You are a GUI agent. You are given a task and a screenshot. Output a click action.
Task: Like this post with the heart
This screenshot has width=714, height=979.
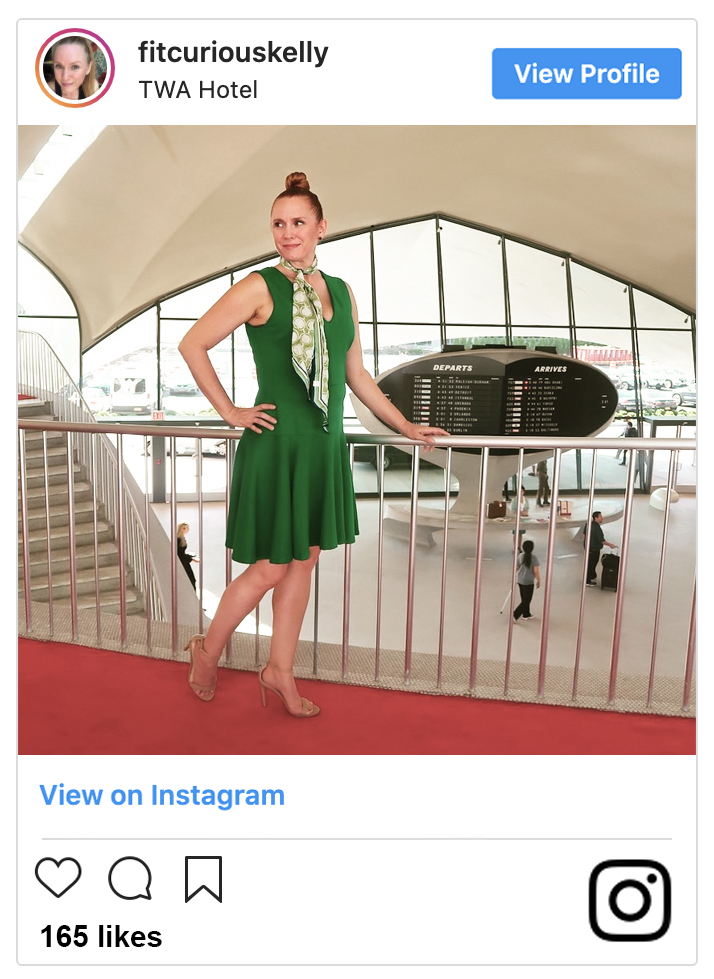tap(58, 878)
